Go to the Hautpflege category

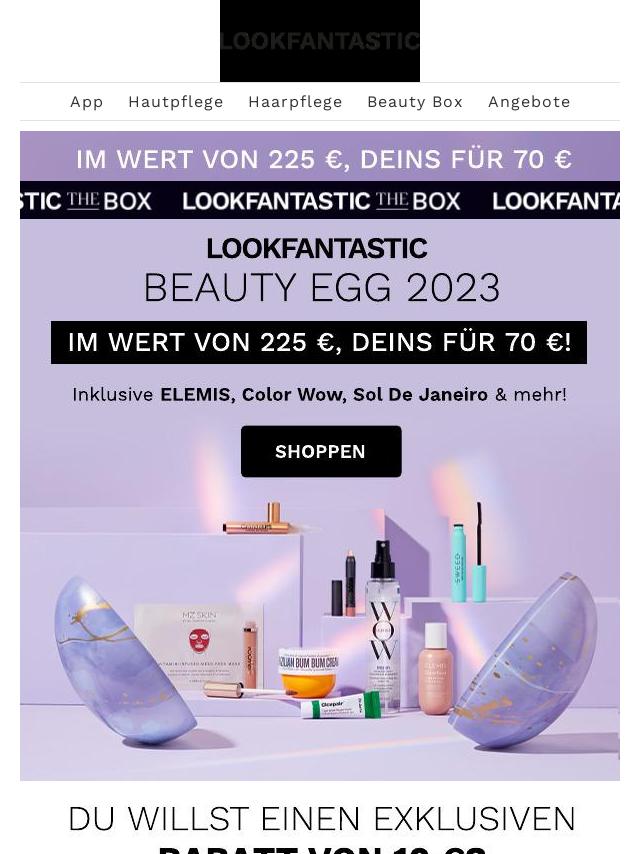pos(176,102)
